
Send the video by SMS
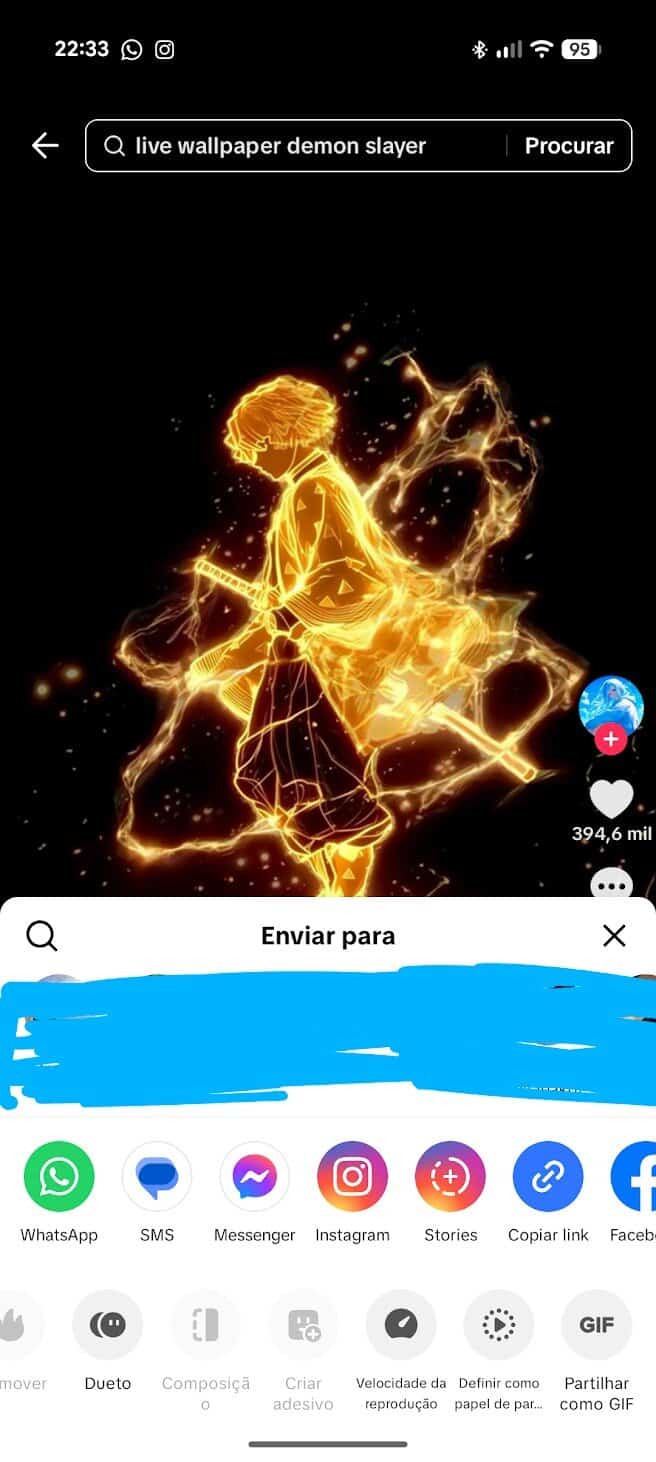[157, 1177]
